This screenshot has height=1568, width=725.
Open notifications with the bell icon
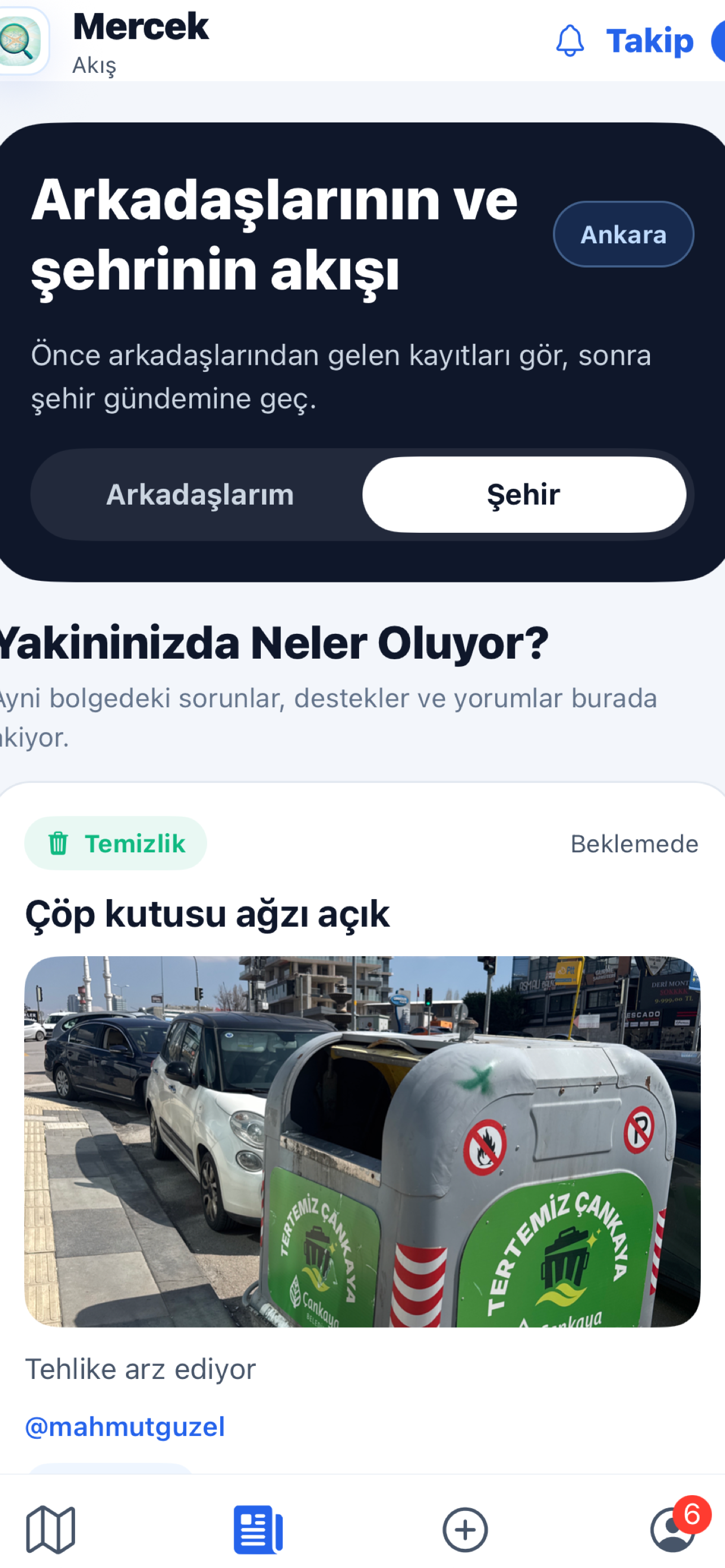point(570,41)
